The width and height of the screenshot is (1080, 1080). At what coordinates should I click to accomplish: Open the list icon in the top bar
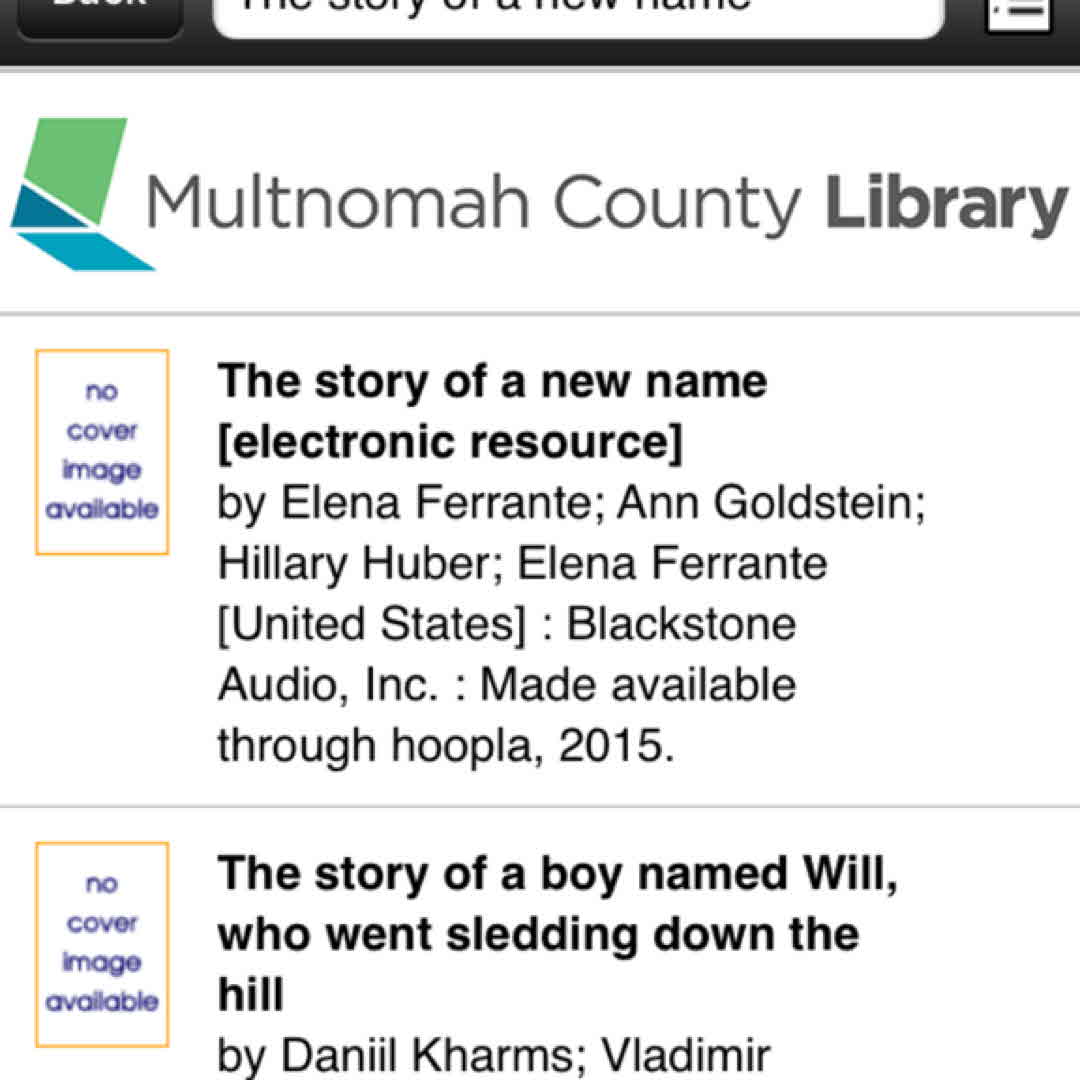click(1019, 12)
